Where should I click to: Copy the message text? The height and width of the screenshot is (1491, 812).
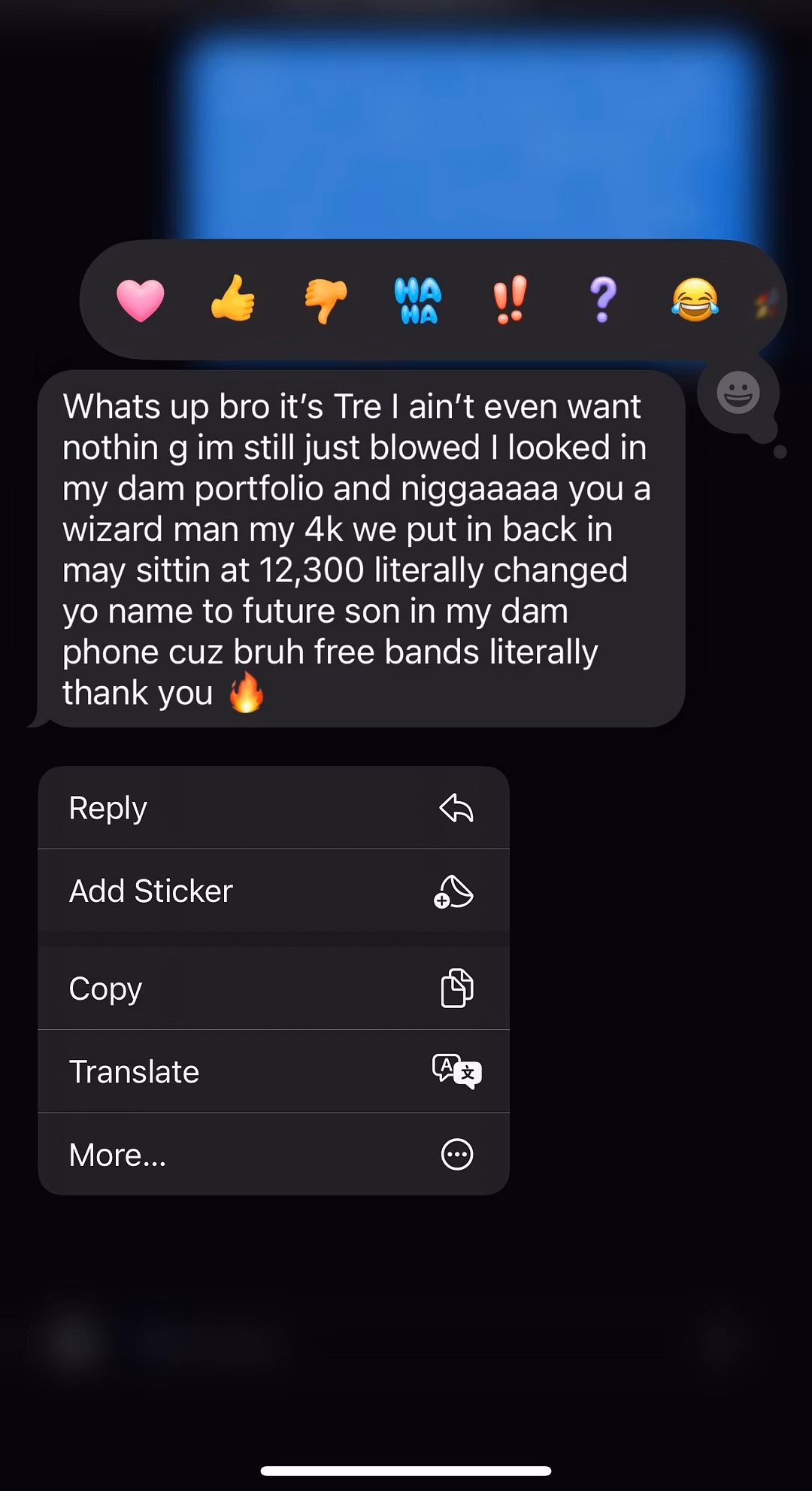pyautogui.click(x=274, y=988)
